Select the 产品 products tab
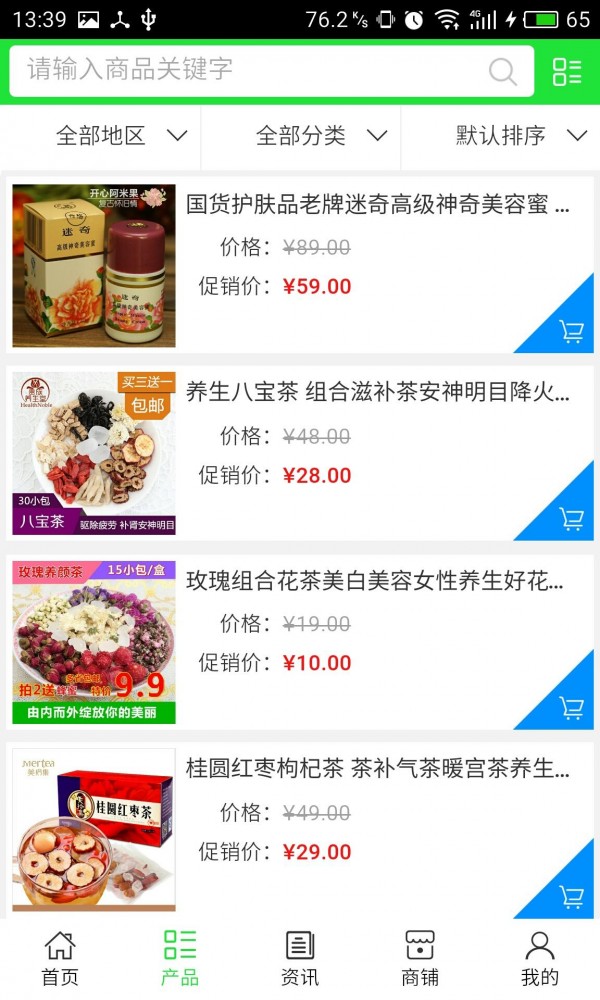The height and width of the screenshot is (1000, 600). point(180,958)
